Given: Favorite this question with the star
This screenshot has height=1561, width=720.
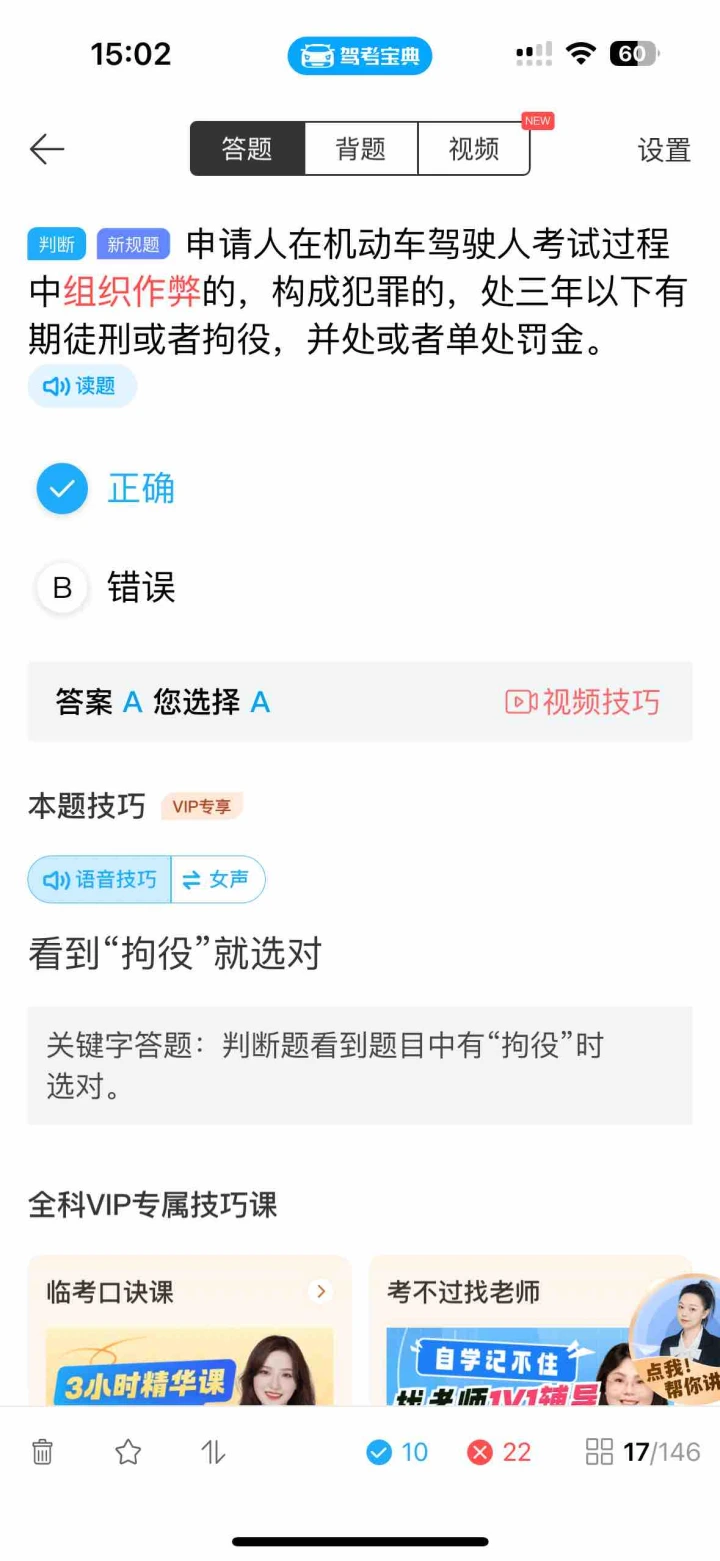Looking at the screenshot, I should coord(128,1452).
